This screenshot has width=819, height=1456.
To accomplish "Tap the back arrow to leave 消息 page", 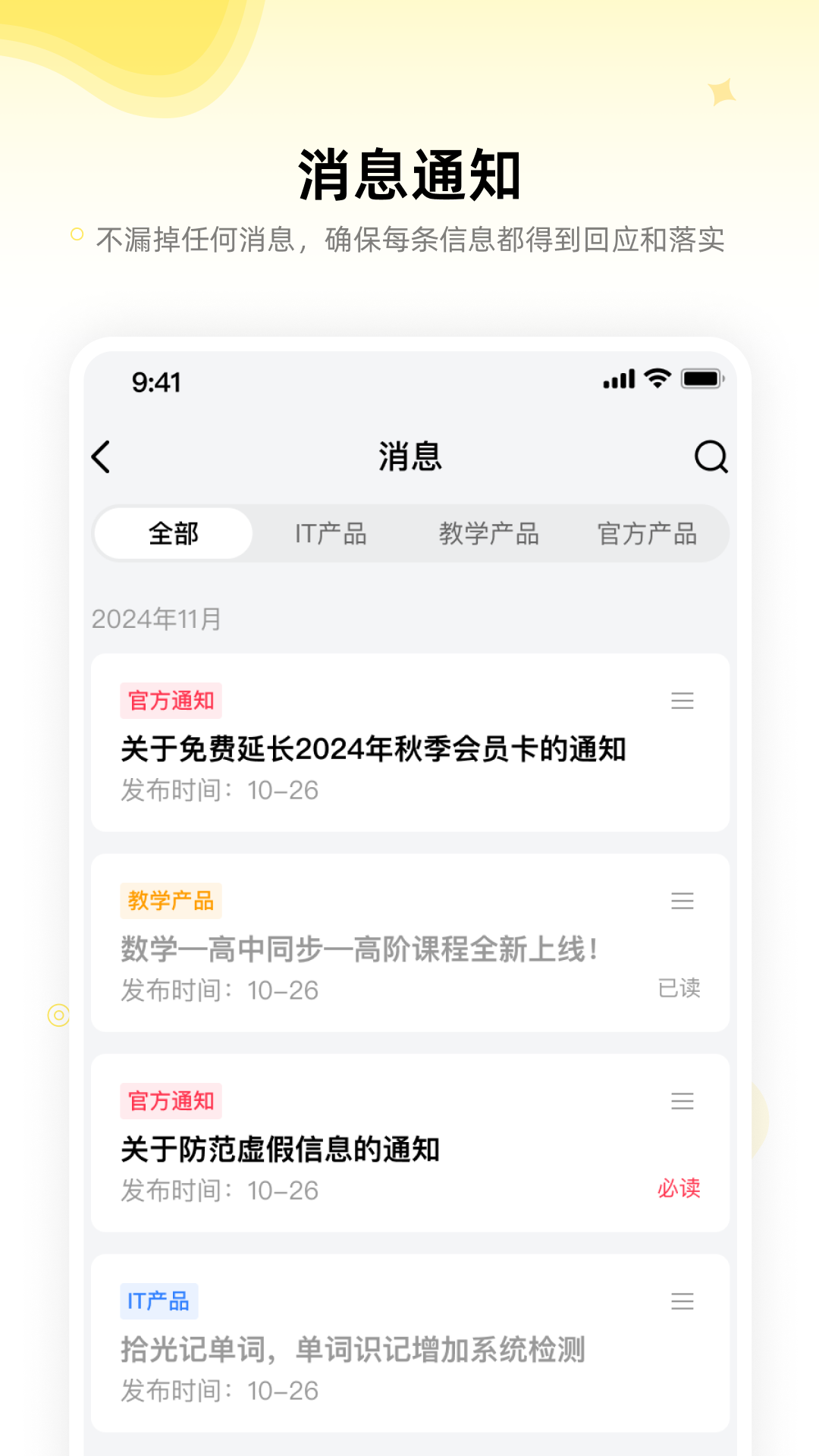I will click(102, 457).
